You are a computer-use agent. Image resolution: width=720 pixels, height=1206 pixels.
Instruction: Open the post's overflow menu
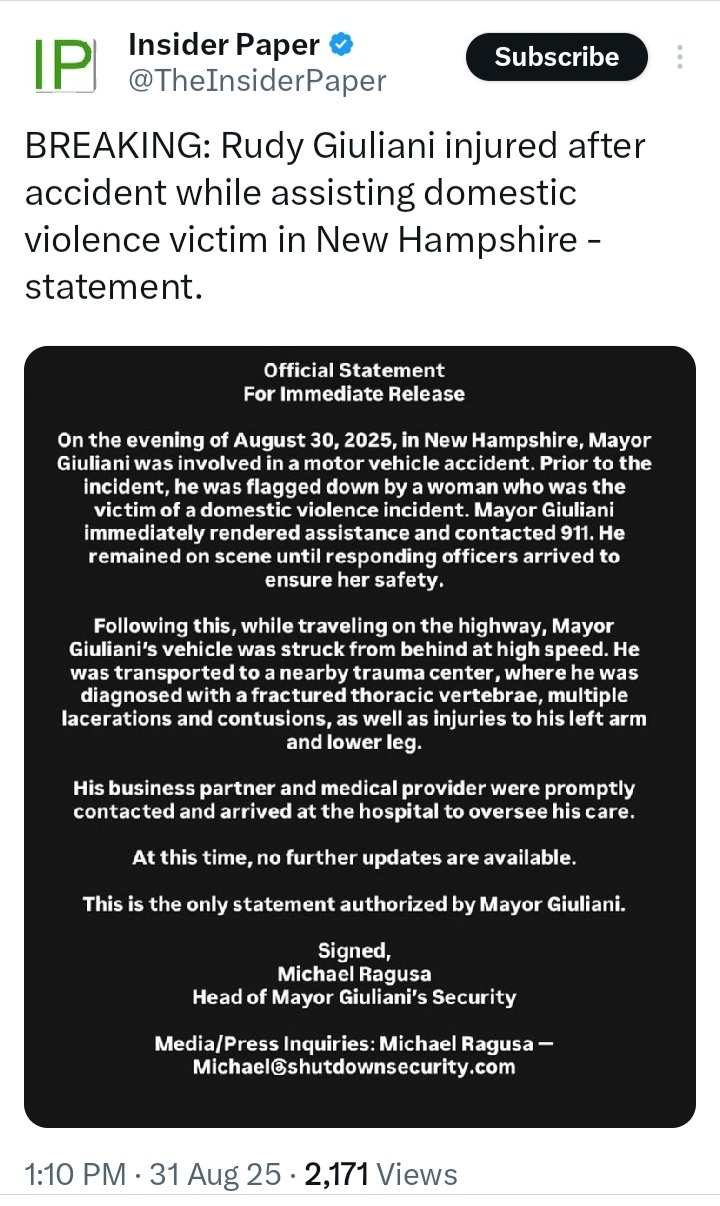pyautogui.click(x=680, y=57)
